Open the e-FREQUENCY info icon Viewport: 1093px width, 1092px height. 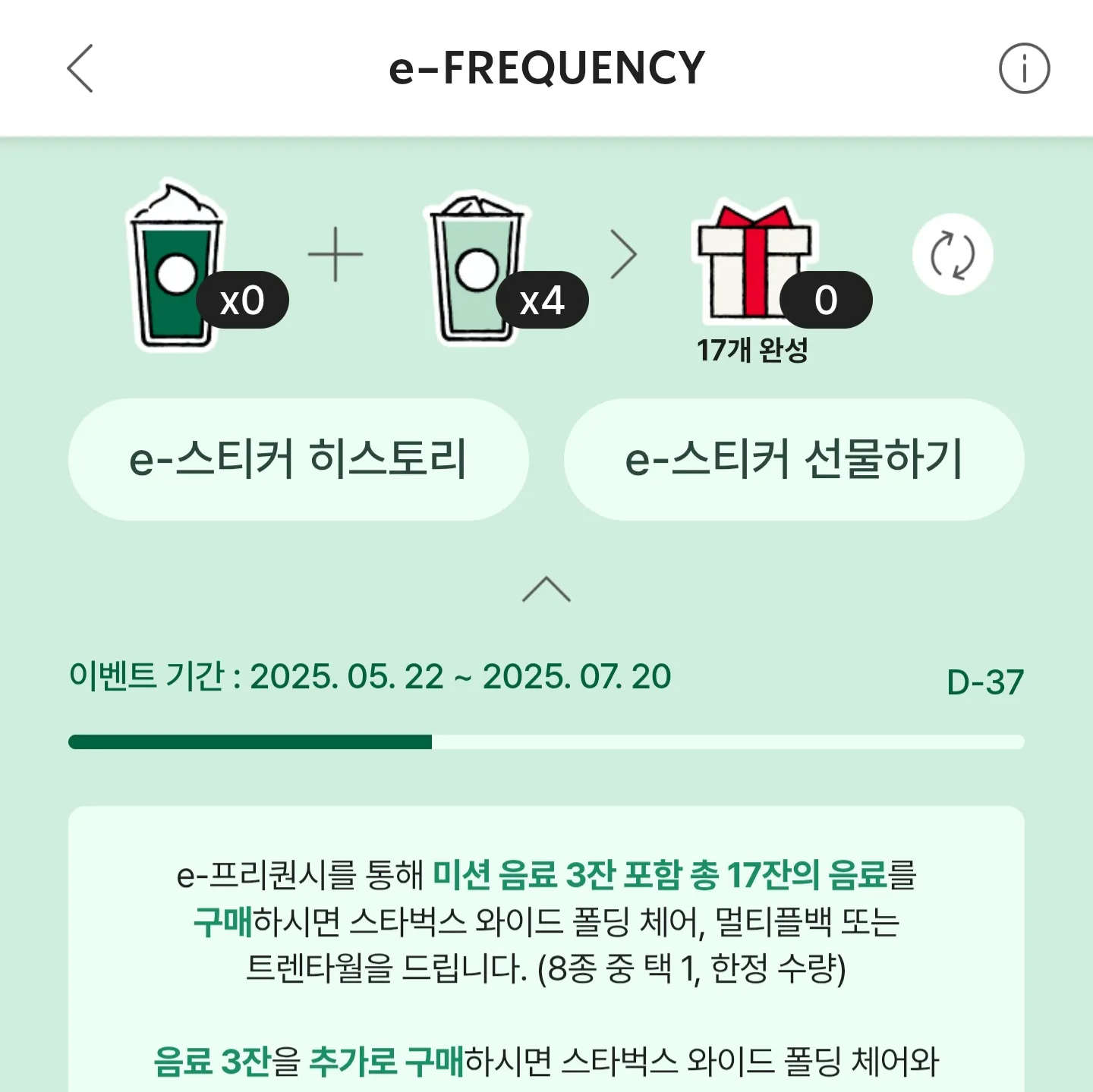(1024, 68)
